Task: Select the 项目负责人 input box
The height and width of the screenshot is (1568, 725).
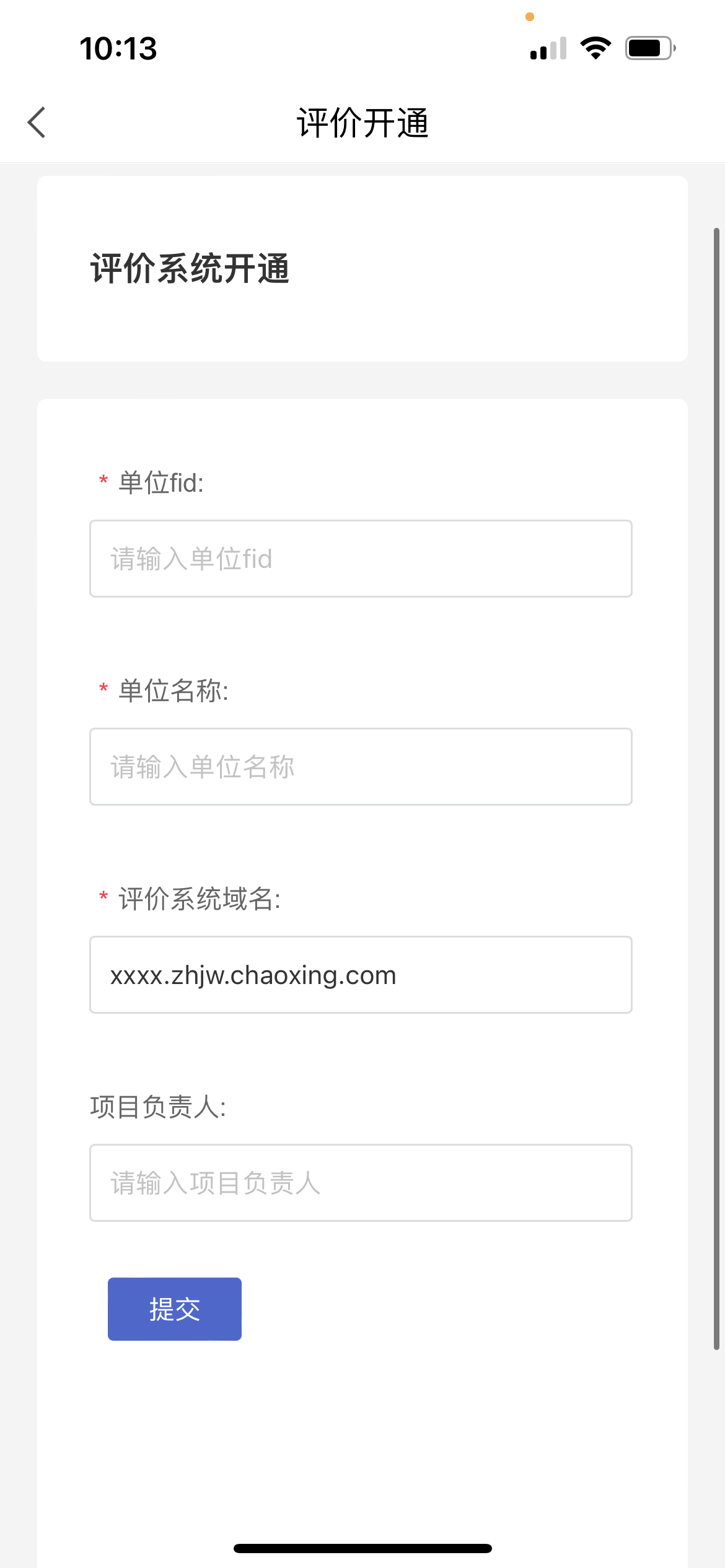Action: coord(361,1183)
